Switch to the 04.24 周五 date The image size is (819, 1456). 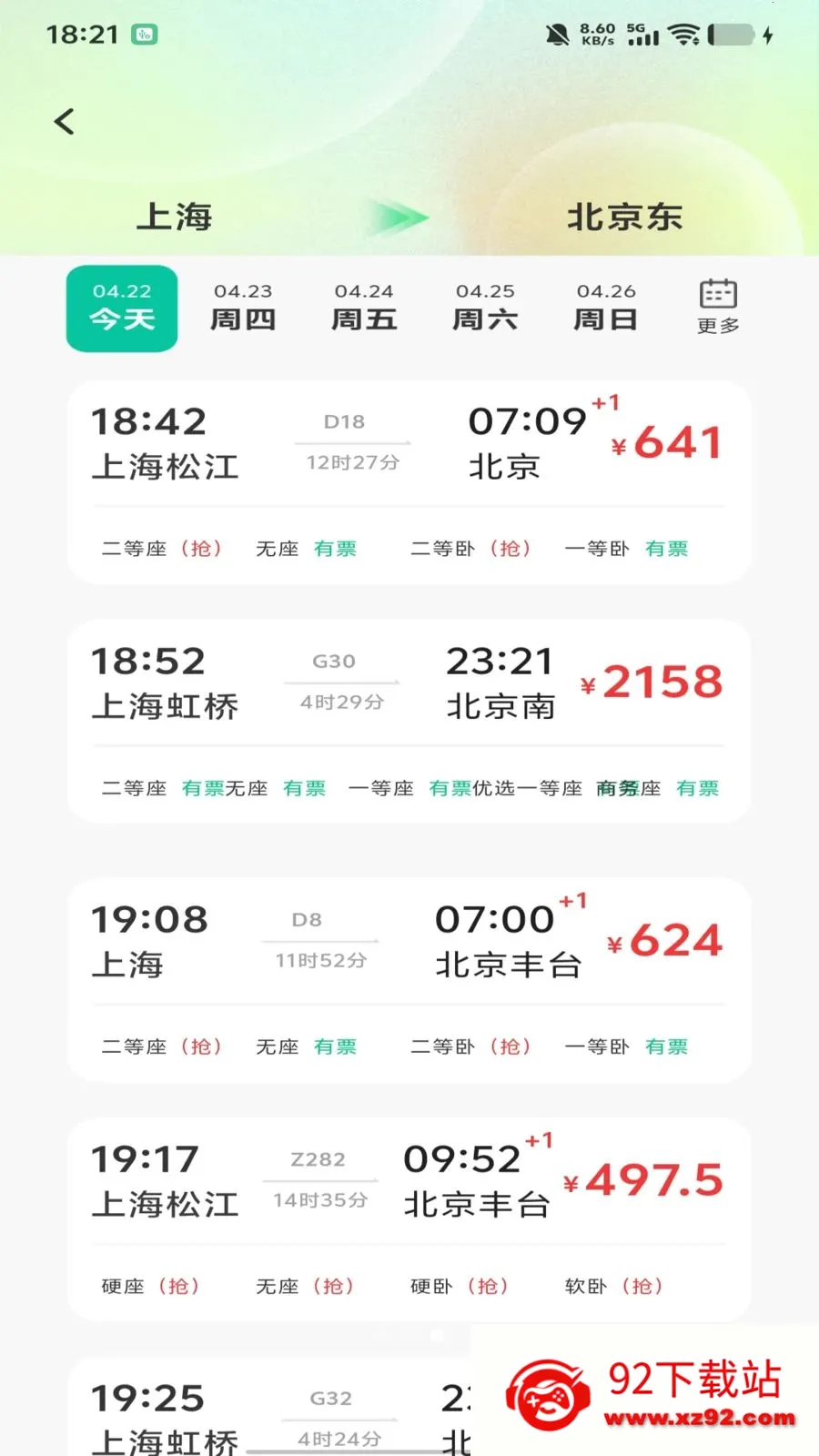click(364, 308)
